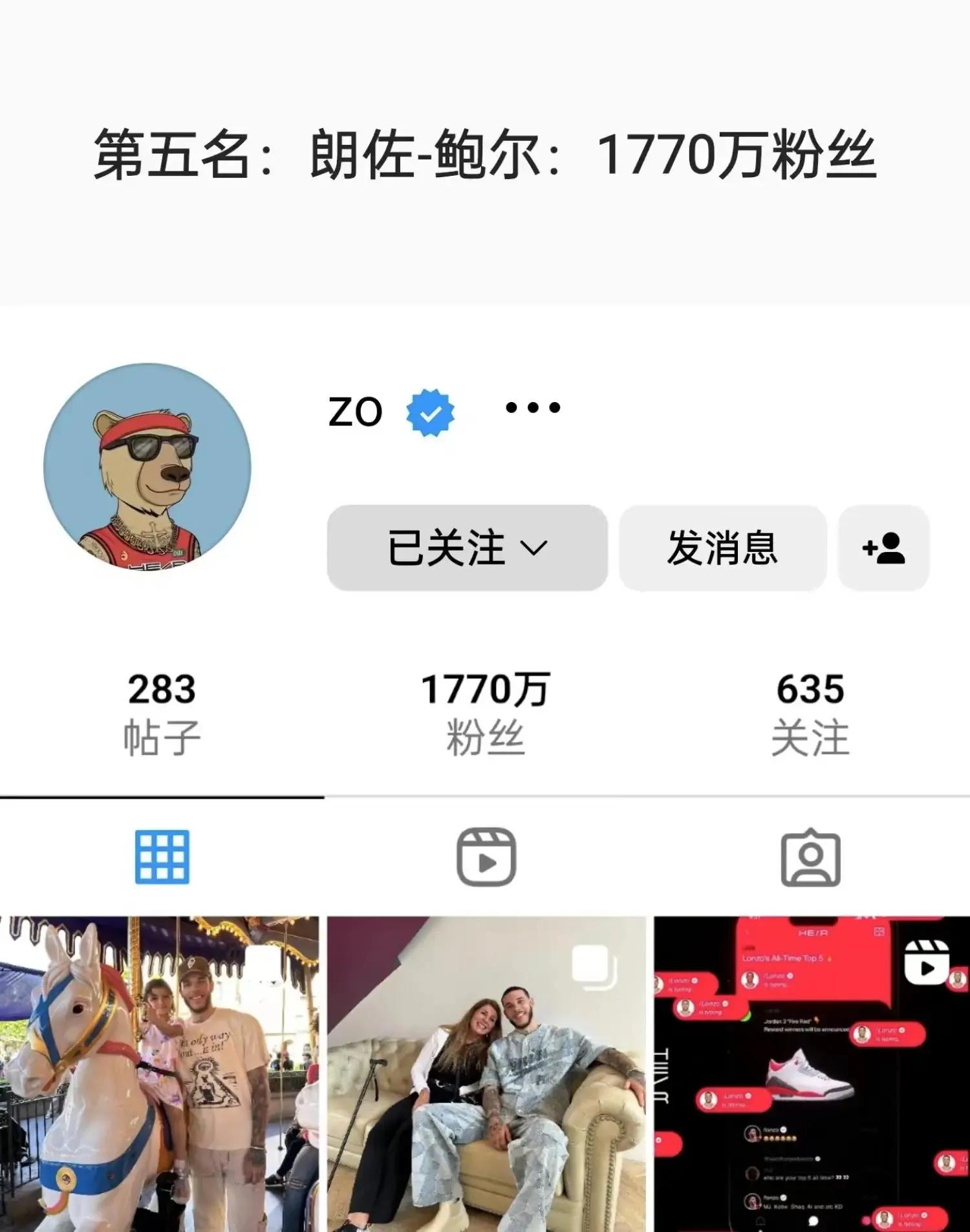Switch to the tagged photos tab
The width and height of the screenshot is (970, 1232).
(x=810, y=856)
